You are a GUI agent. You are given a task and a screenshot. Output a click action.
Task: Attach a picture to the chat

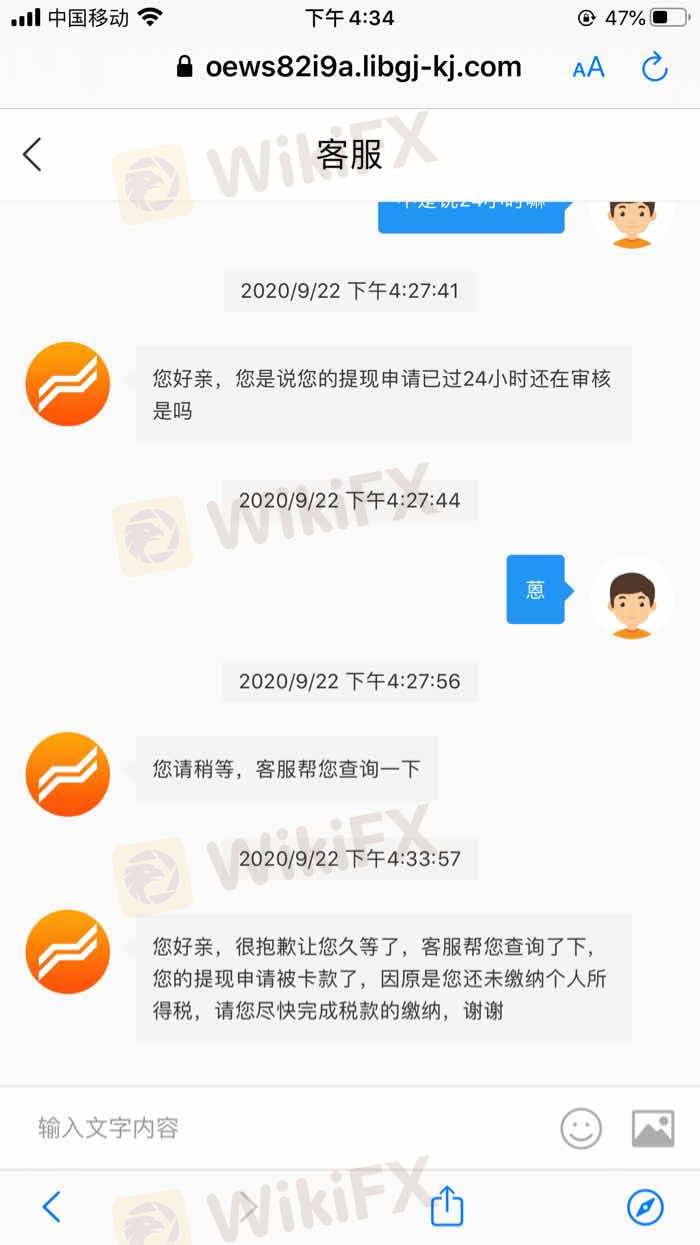pos(653,1129)
